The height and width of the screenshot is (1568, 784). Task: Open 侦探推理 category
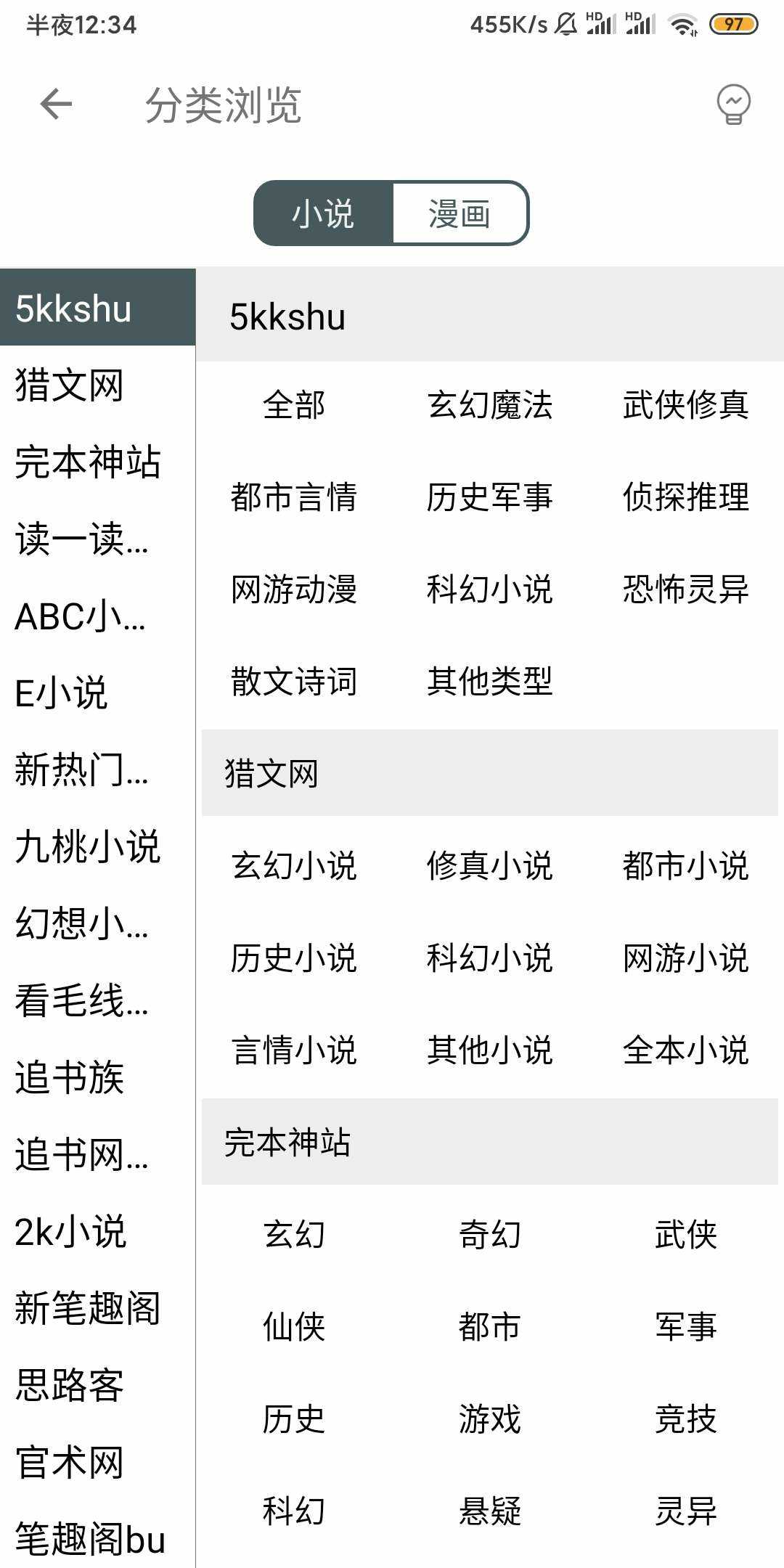[685, 497]
